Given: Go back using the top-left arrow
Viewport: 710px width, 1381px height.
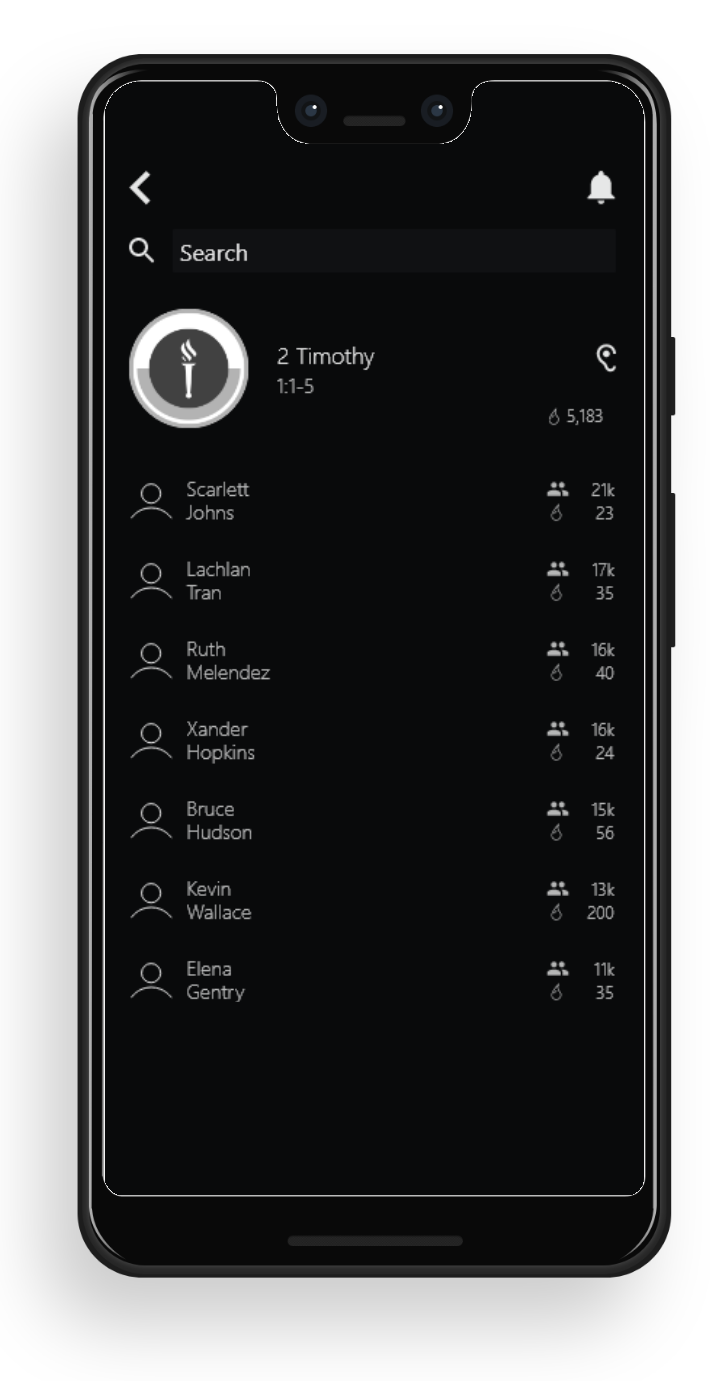Looking at the screenshot, I should tap(141, 187).
